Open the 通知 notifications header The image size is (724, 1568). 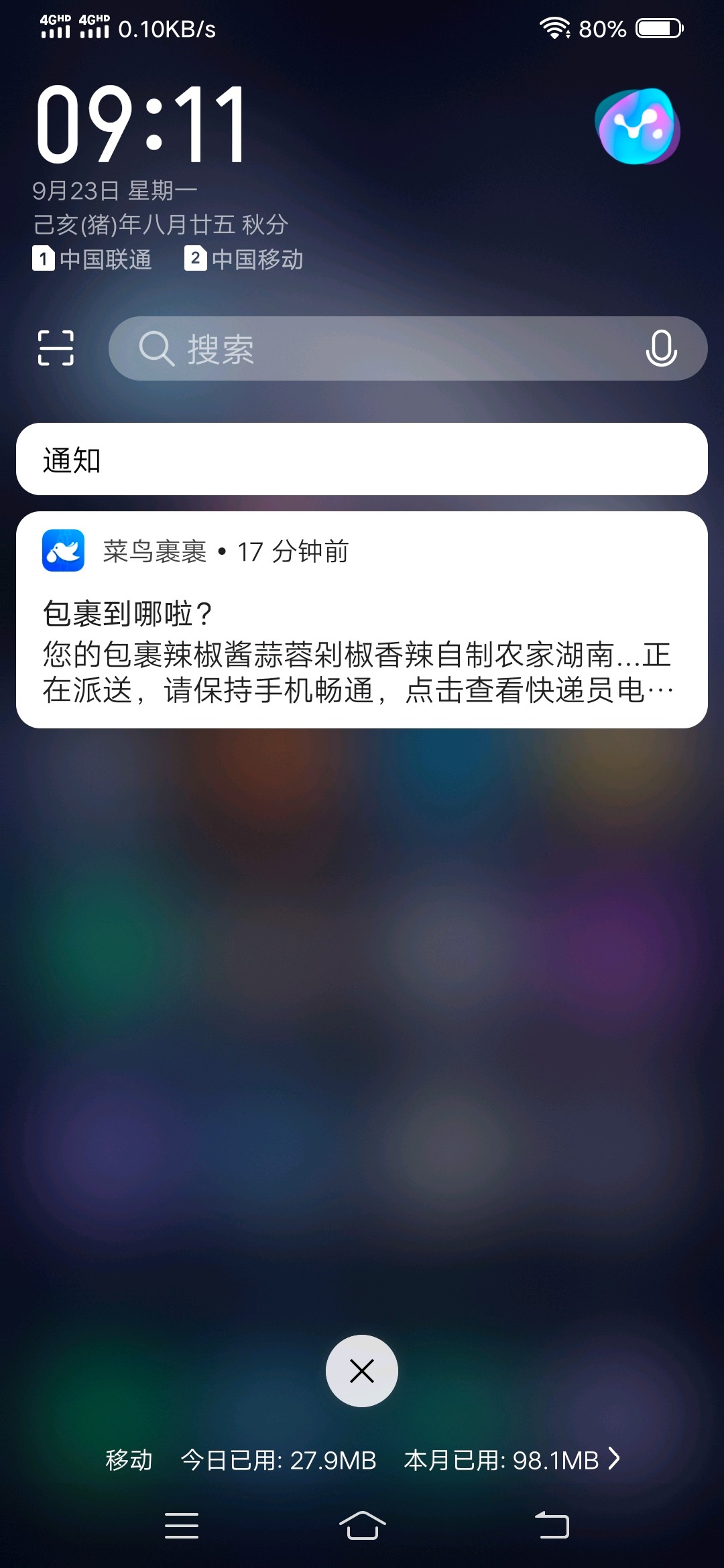point(362,460)
